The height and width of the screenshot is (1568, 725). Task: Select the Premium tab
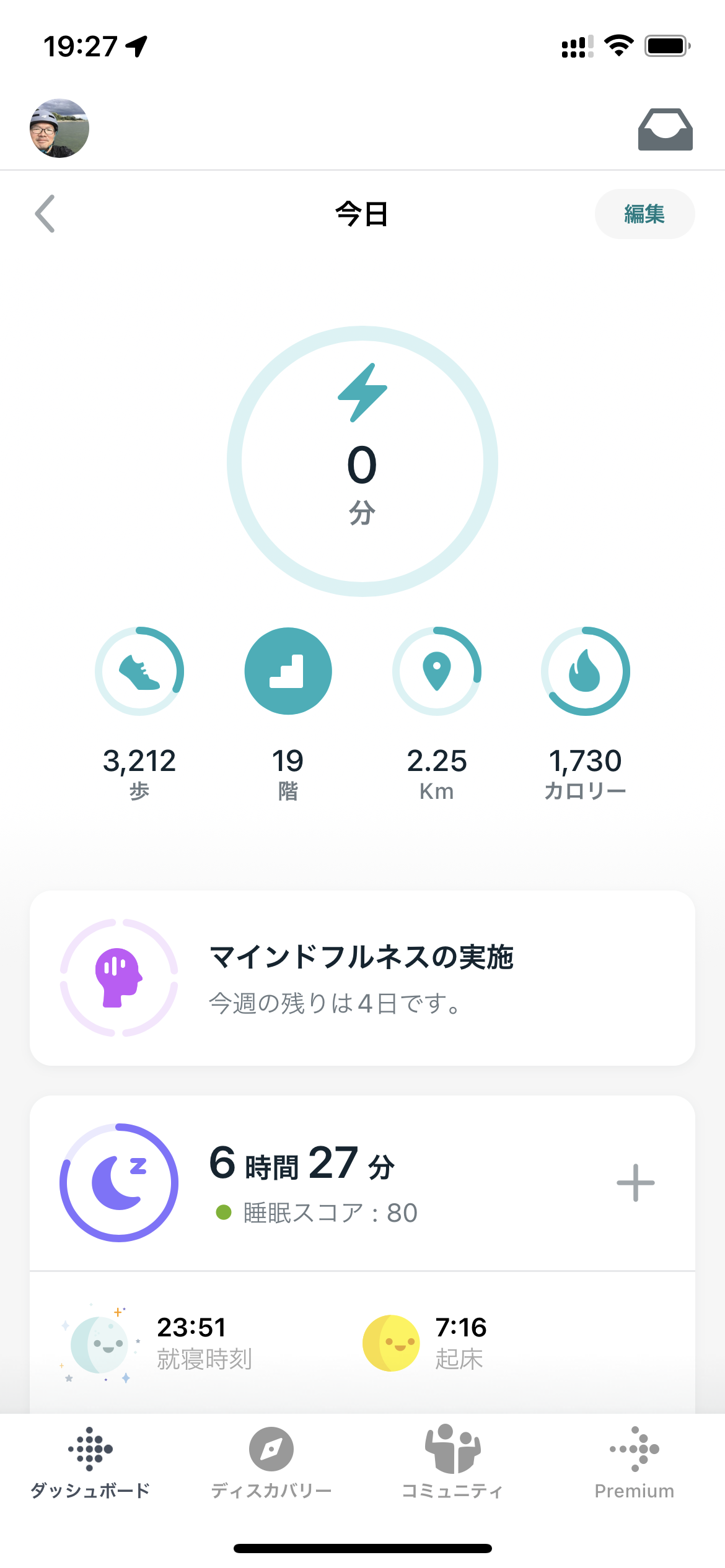[634, 1463]
